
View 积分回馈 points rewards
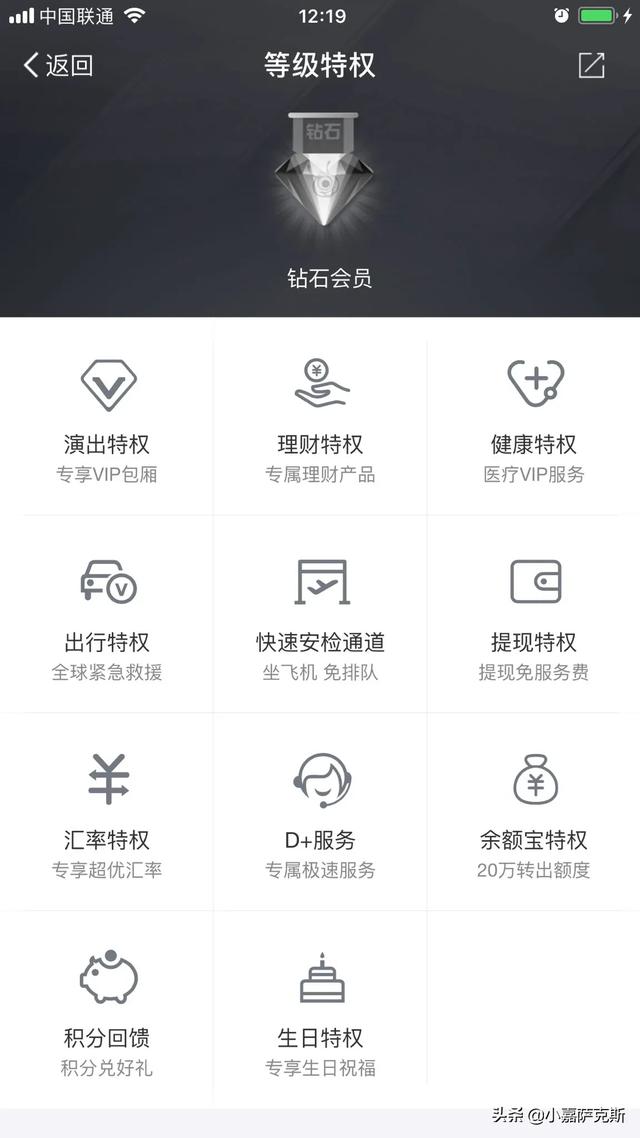click(x=107, y=1011)
